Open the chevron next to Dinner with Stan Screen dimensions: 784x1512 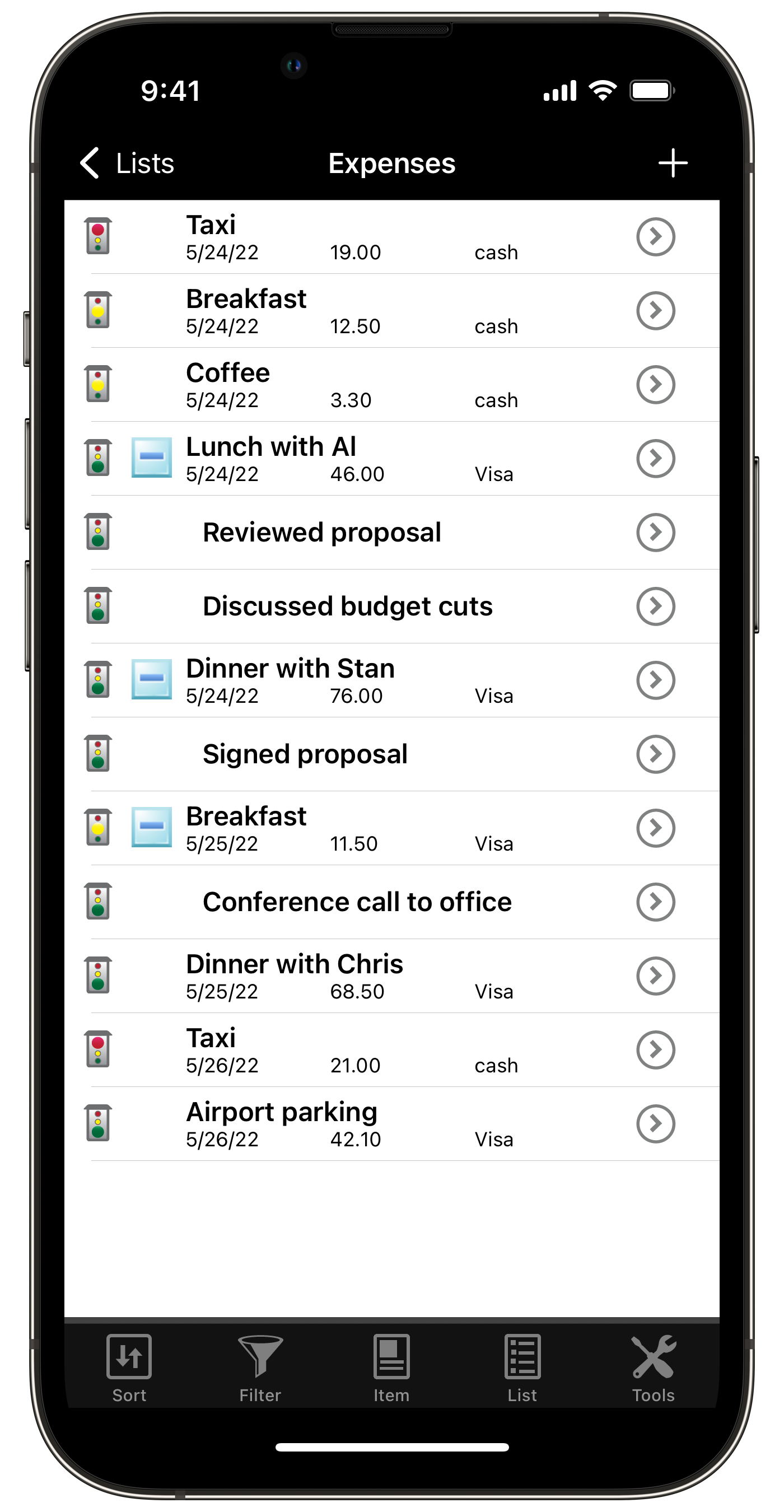tap(655, 680)
